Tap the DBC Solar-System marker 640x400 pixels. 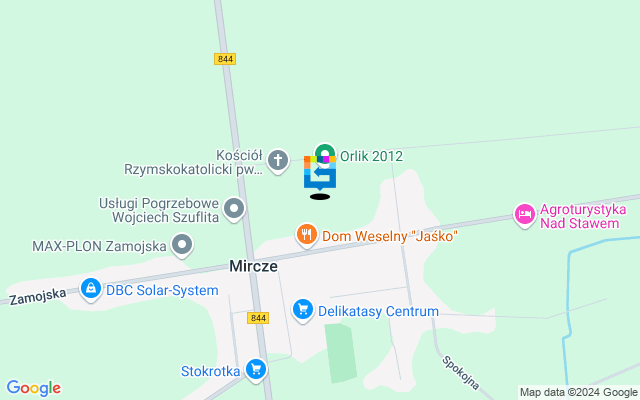91,290
